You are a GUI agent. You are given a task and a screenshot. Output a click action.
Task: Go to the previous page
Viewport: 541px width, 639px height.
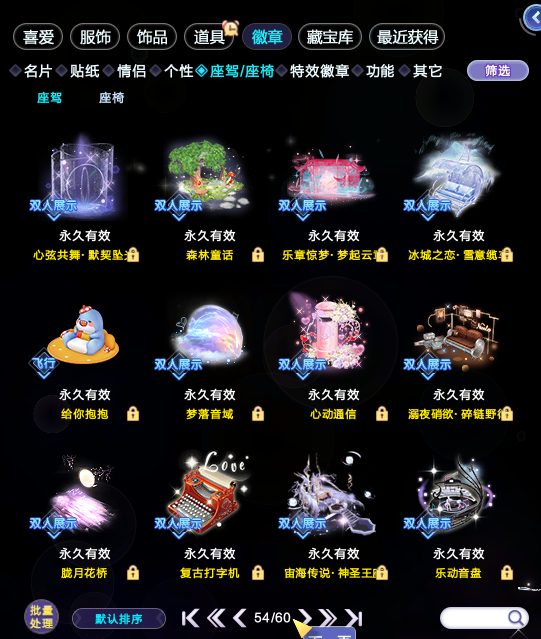[x=240, y=618]
